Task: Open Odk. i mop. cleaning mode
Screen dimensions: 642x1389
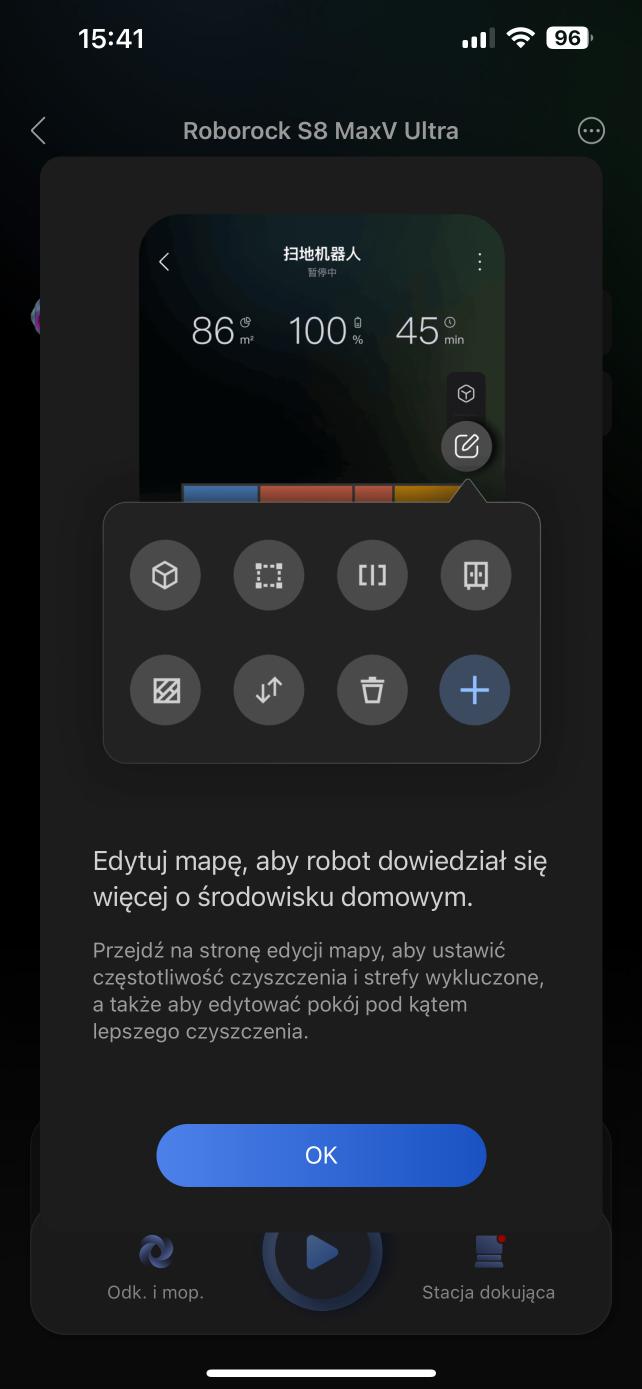Action: (x=155, y=1266)
